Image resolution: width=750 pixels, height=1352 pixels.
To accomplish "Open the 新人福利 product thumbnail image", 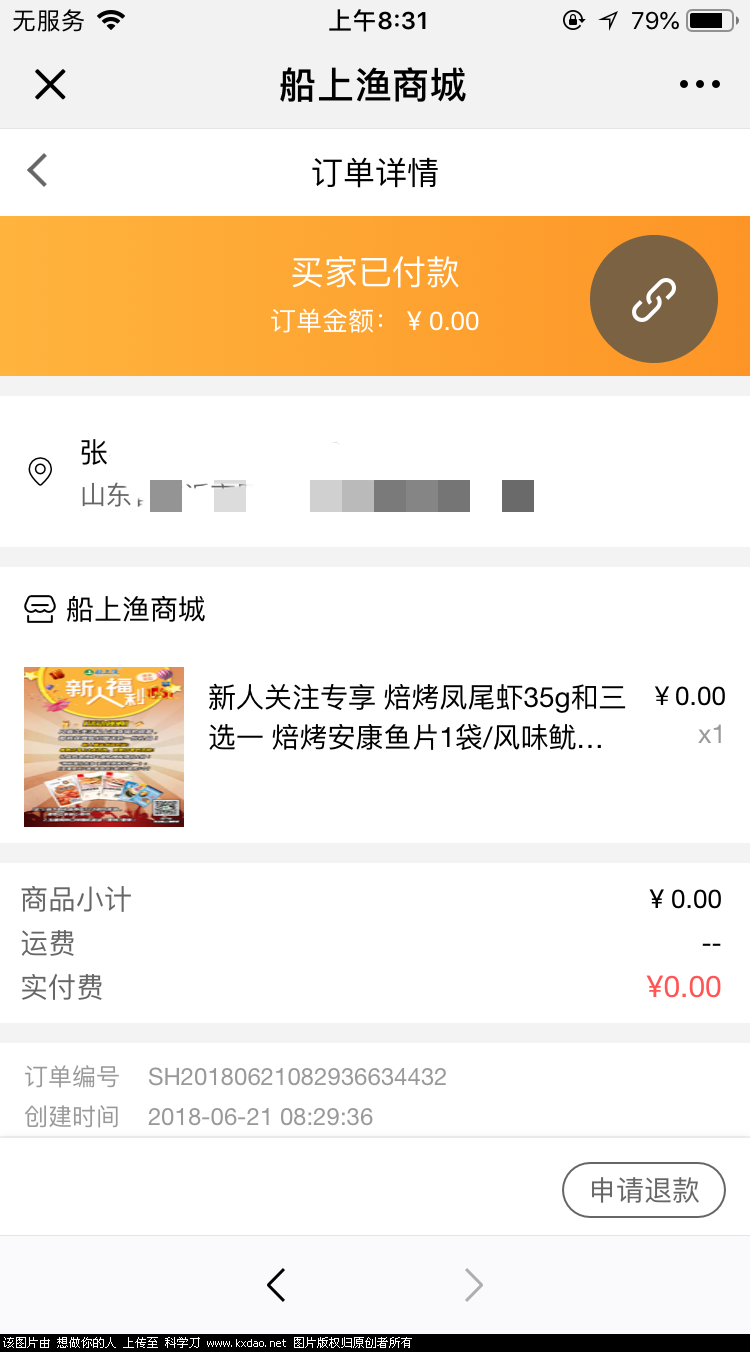I will click(x=103, y=746).
